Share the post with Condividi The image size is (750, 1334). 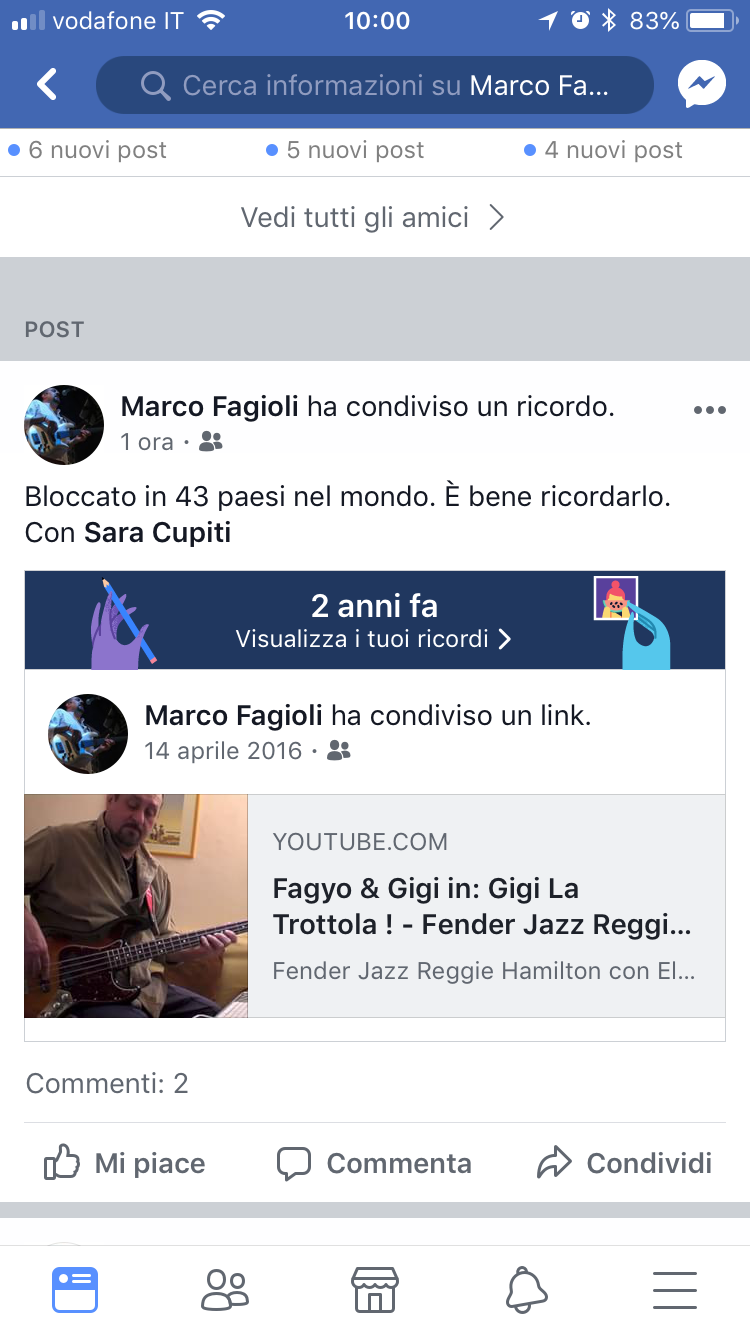click(625, 1163)
